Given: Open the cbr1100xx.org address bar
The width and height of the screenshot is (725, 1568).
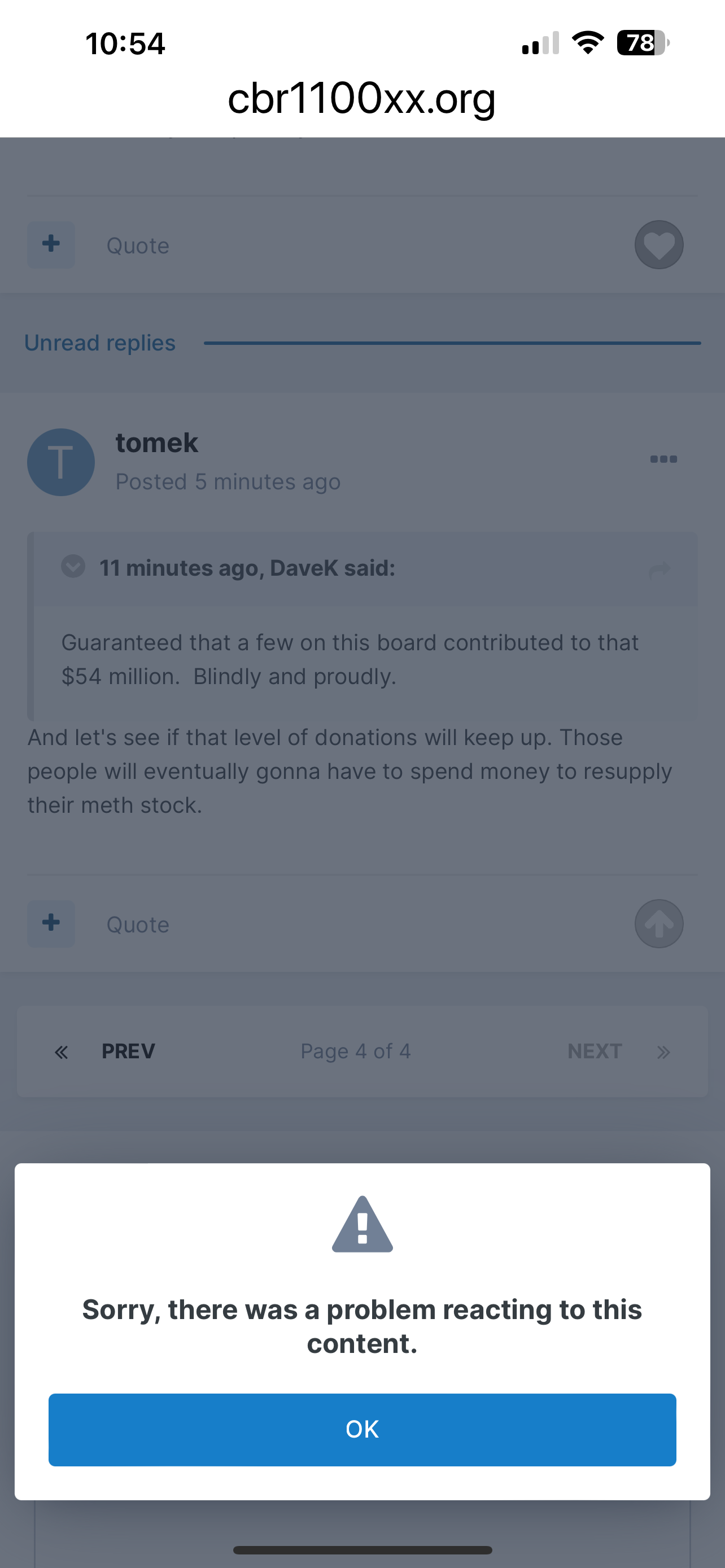Looking at the screenshot, I should [362, 98].
